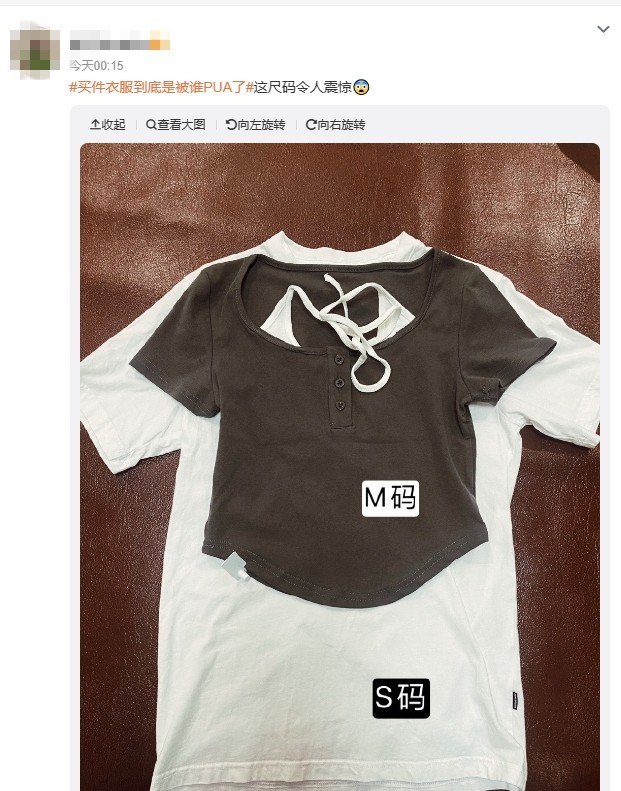Rotate the image right with 向右旋转
Viewport: 621px width, 791px height.
pyautogui.click(x=335, y=125)
